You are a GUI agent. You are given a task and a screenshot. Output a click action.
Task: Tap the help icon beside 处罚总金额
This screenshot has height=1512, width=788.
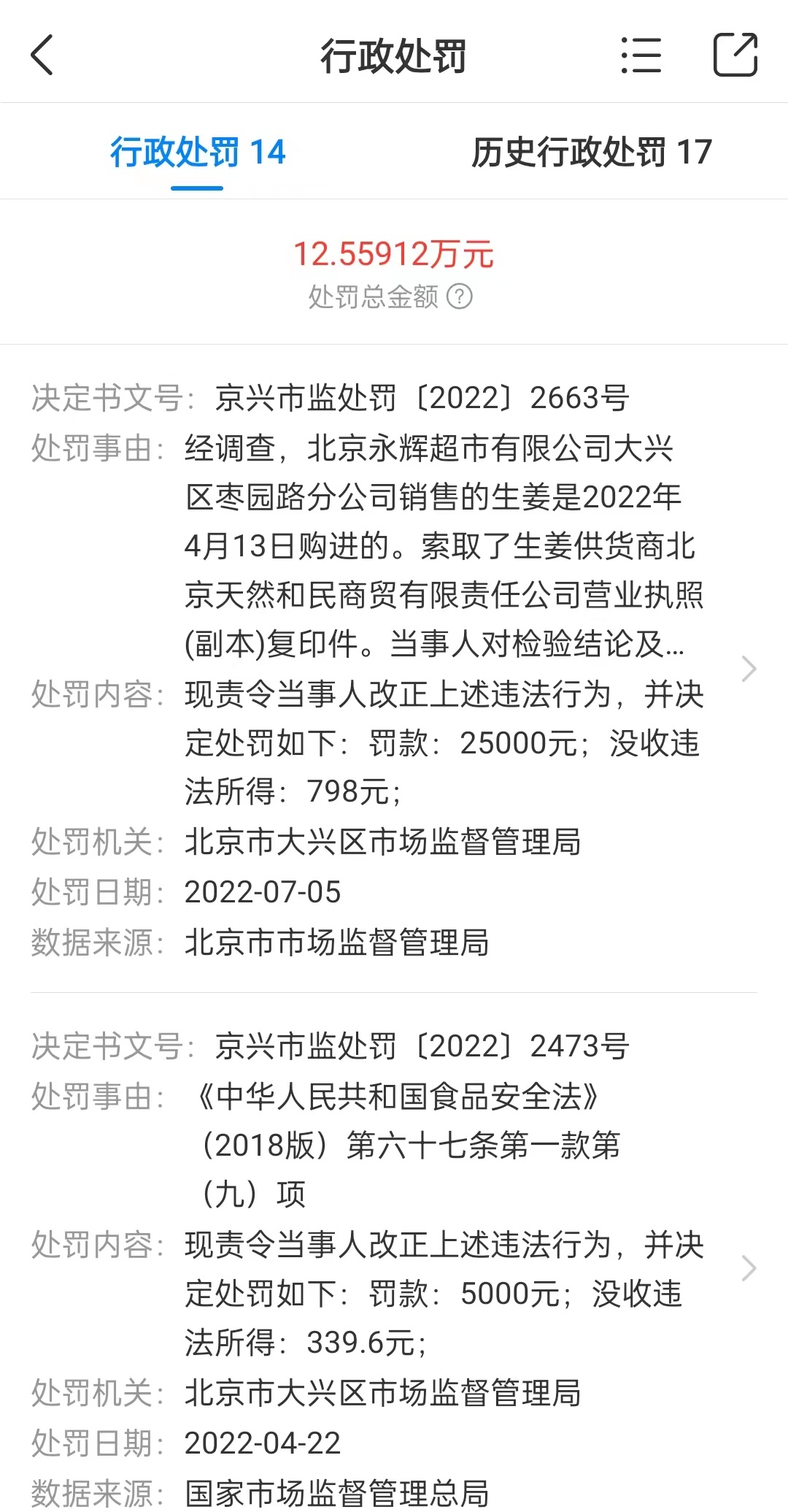coord(460,296)
